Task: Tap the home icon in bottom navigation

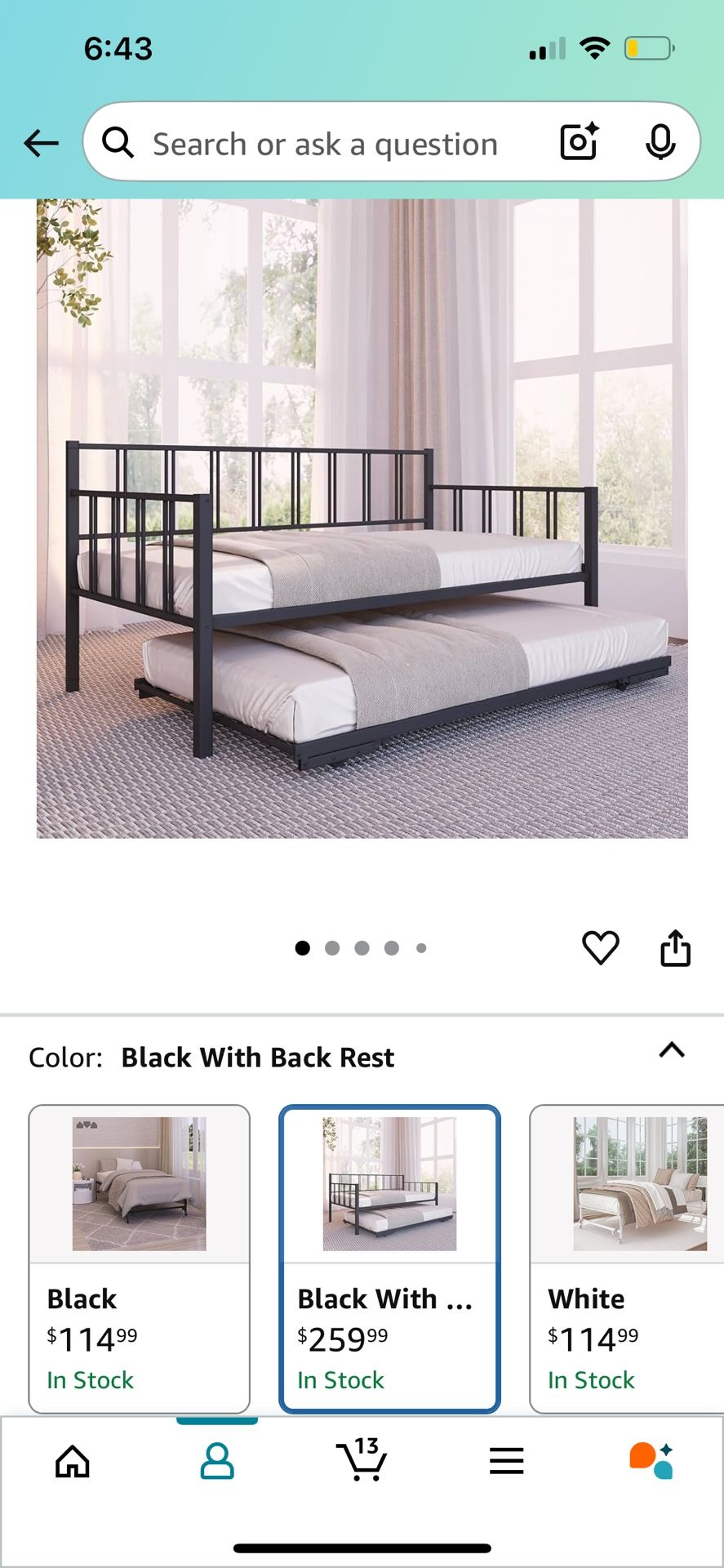Action: [x=72, y=1462]
